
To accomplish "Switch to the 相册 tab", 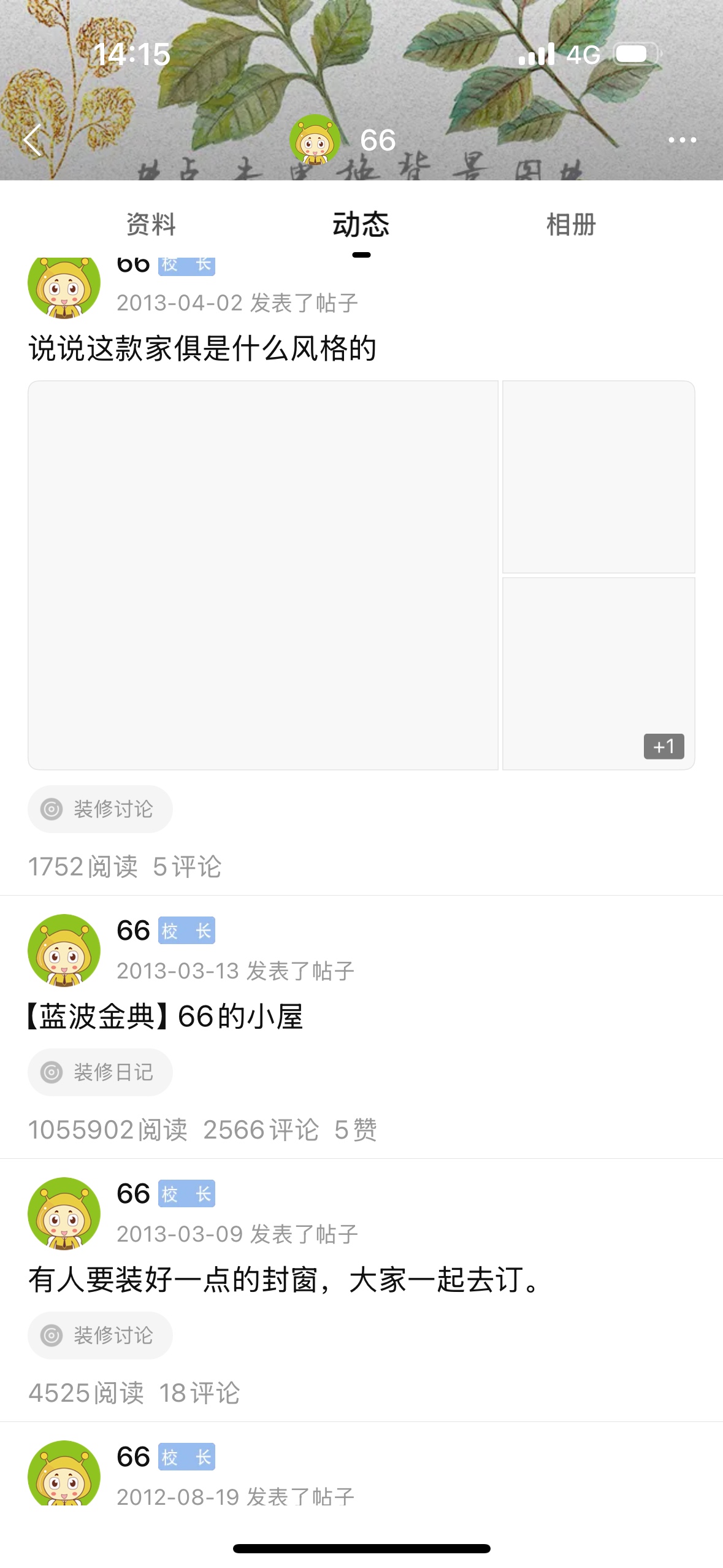I will (x=571, y=225).
